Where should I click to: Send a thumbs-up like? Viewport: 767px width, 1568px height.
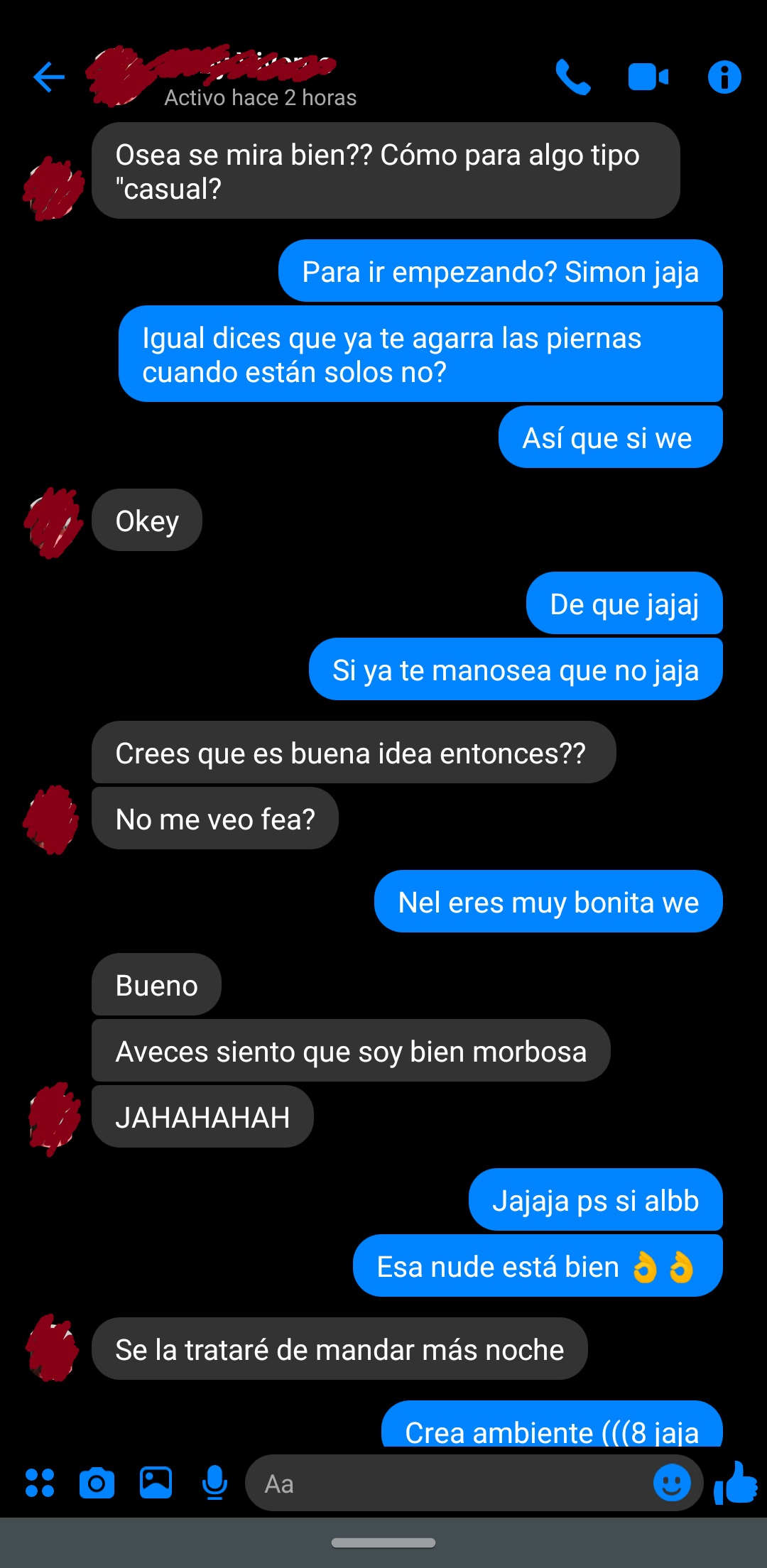coord(736,1483)
